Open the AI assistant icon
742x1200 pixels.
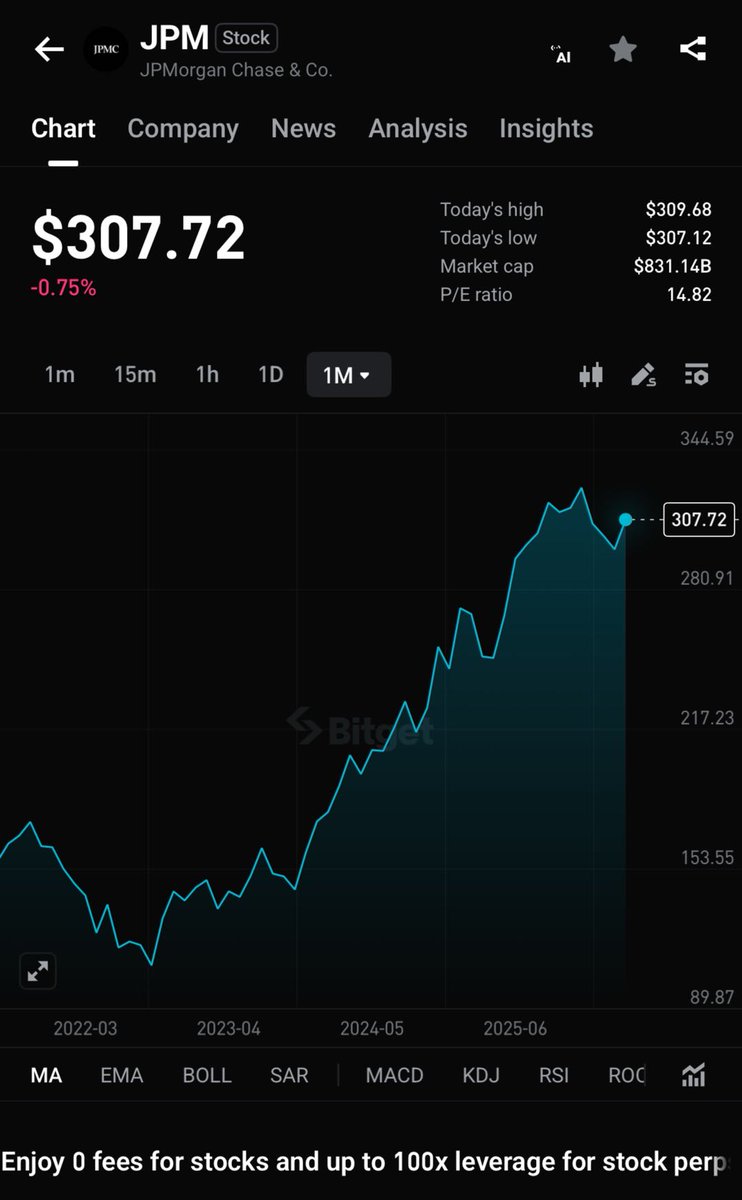pyautogui.click(x=561, y=52)
